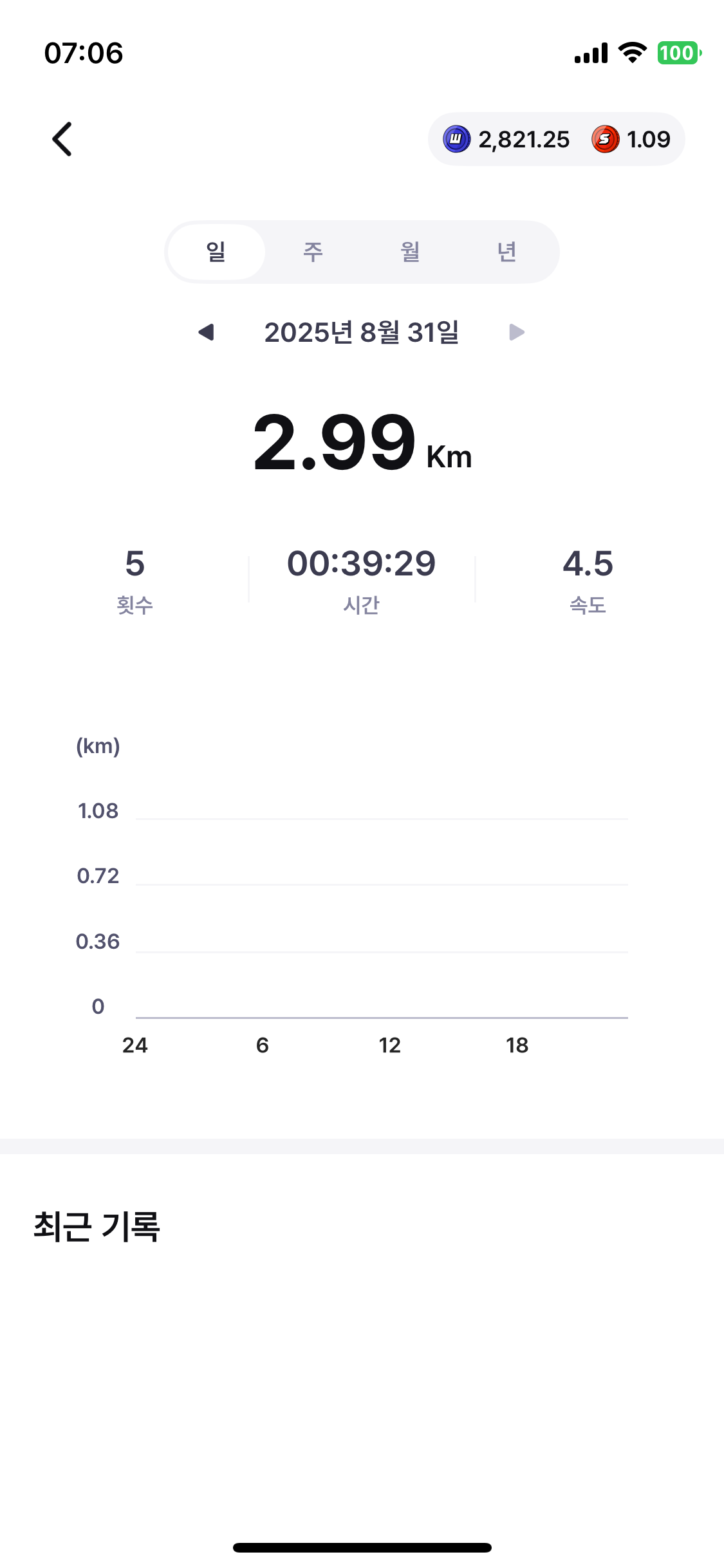Switch to the 주 (week) tab
The width and height of the screenshot is (724, 1568).
(x=313, y=252)
